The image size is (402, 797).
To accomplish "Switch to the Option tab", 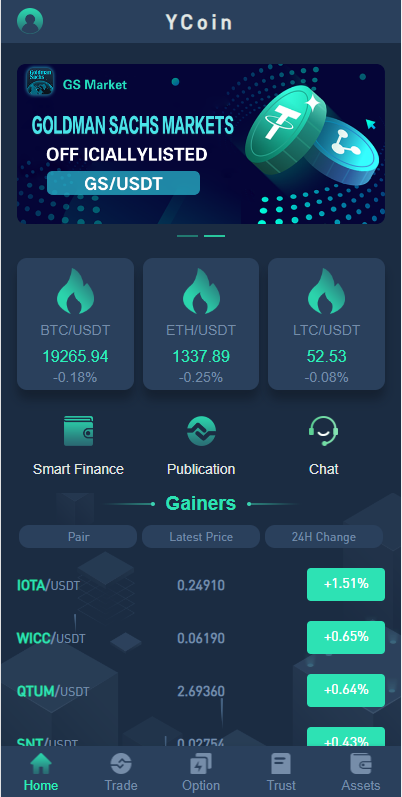I will (201, 772).
